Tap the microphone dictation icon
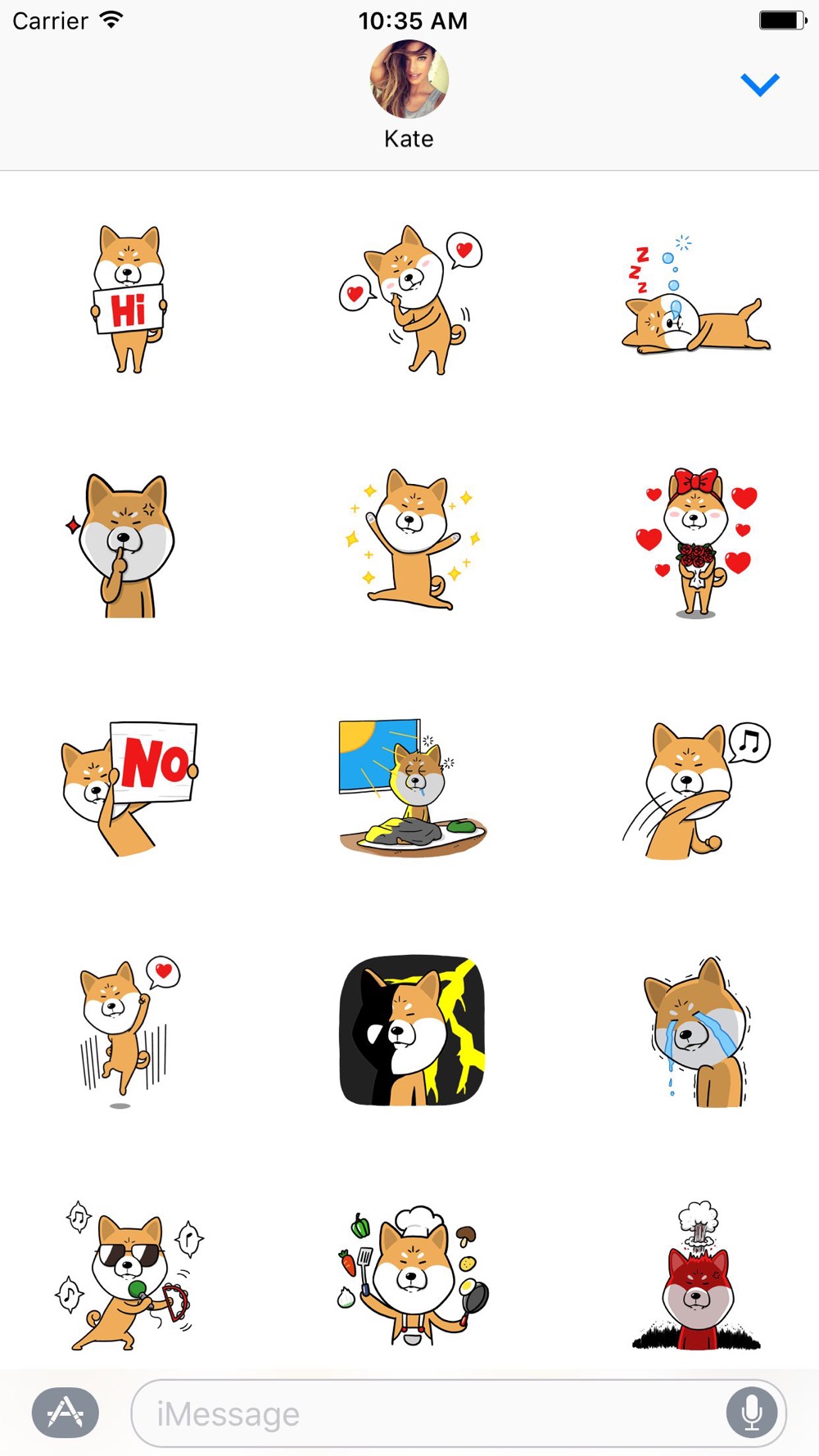The height and width of the screenshot is (1456, 819). coord(751,1413)
